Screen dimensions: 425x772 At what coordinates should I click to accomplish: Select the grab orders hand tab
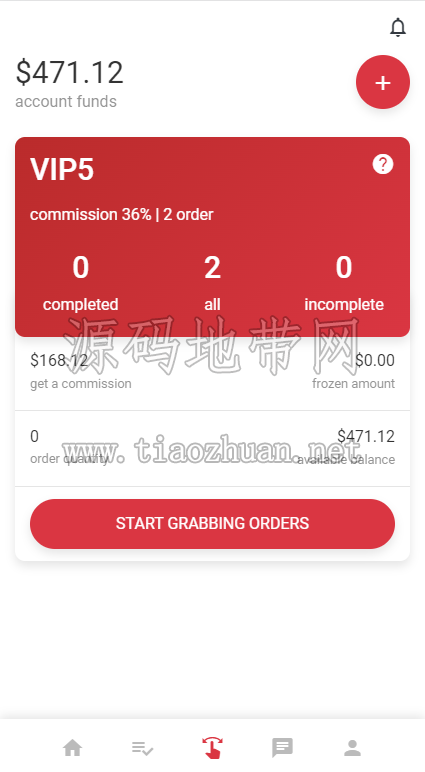tap(212, 748)
